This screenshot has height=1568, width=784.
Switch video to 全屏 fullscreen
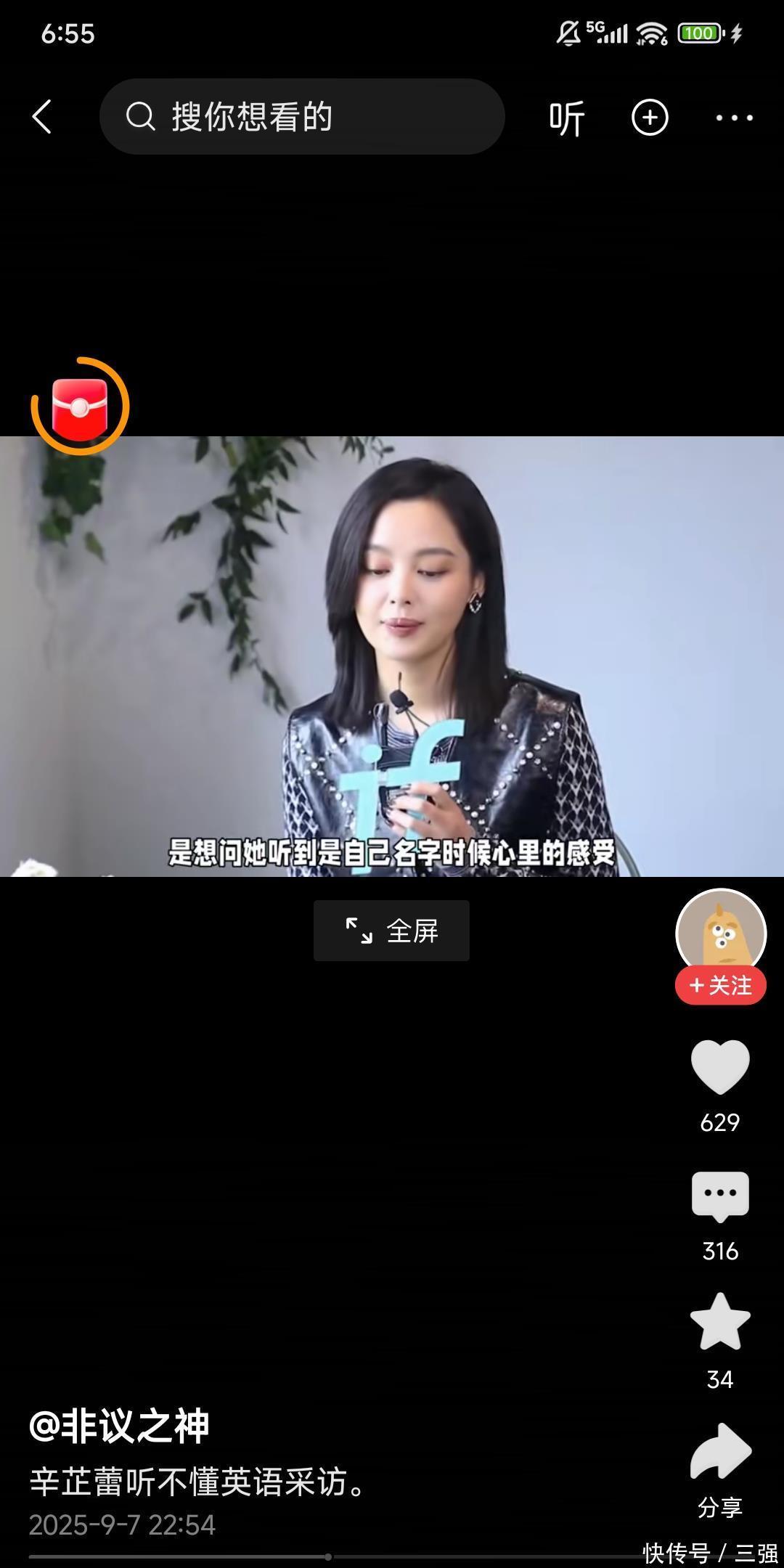click(391, 931)
